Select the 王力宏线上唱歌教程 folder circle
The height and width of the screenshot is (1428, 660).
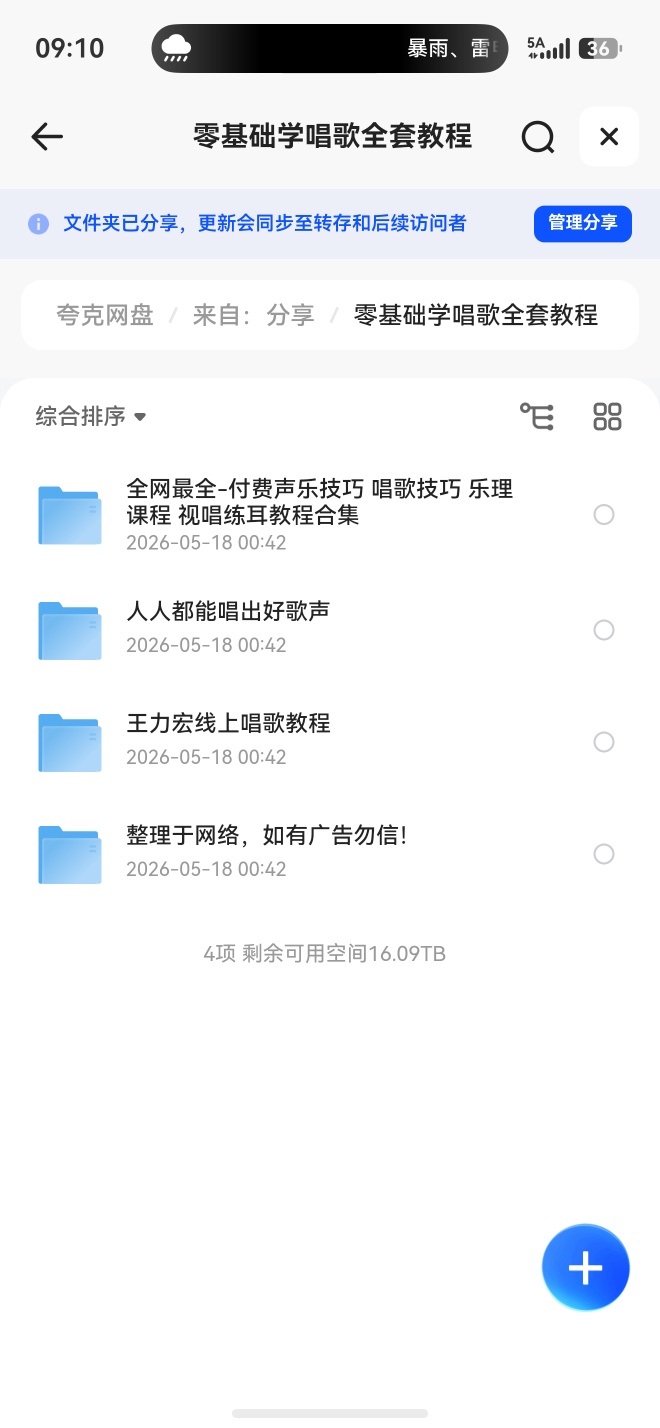[x=604, y=742]
